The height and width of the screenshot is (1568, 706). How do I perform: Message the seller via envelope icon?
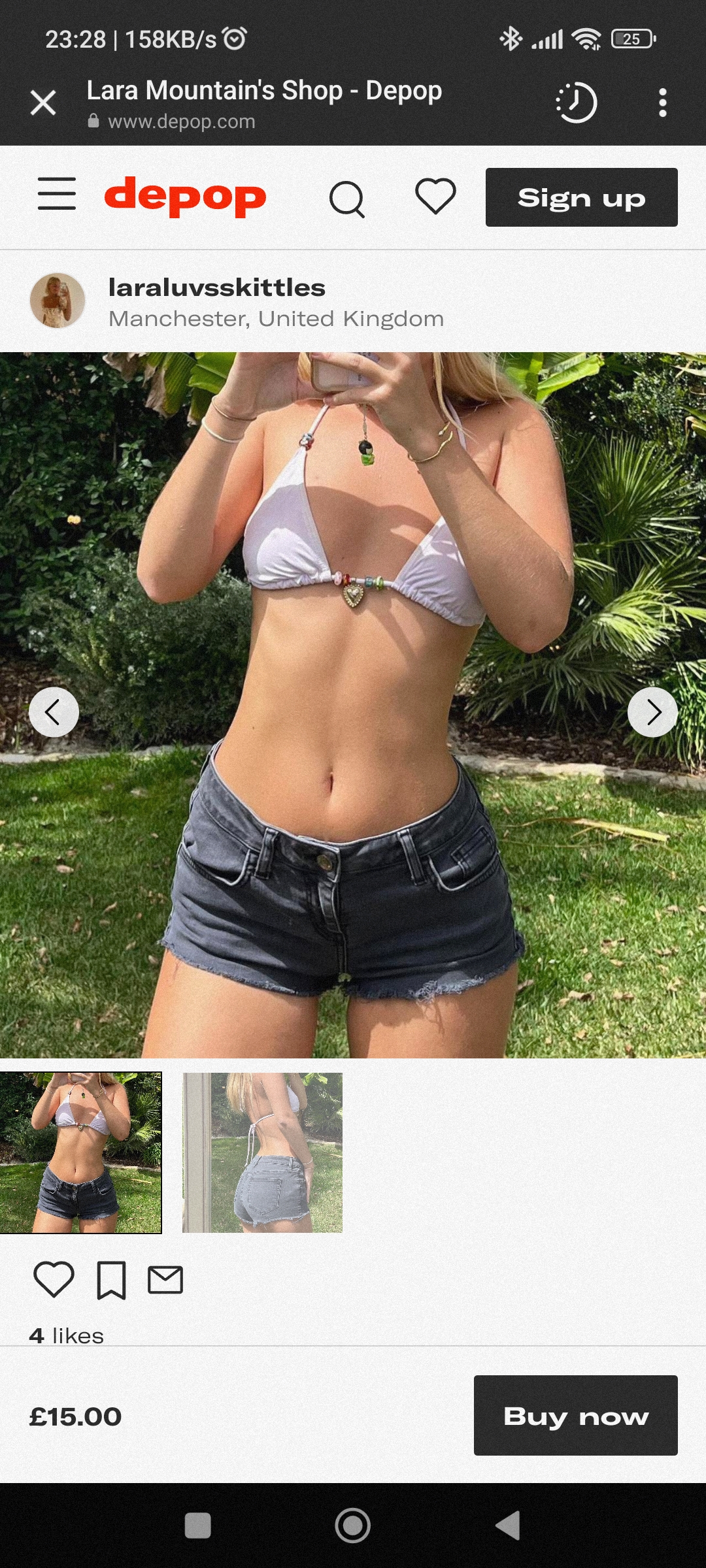pyautogui.click(x=165, y=1279)
